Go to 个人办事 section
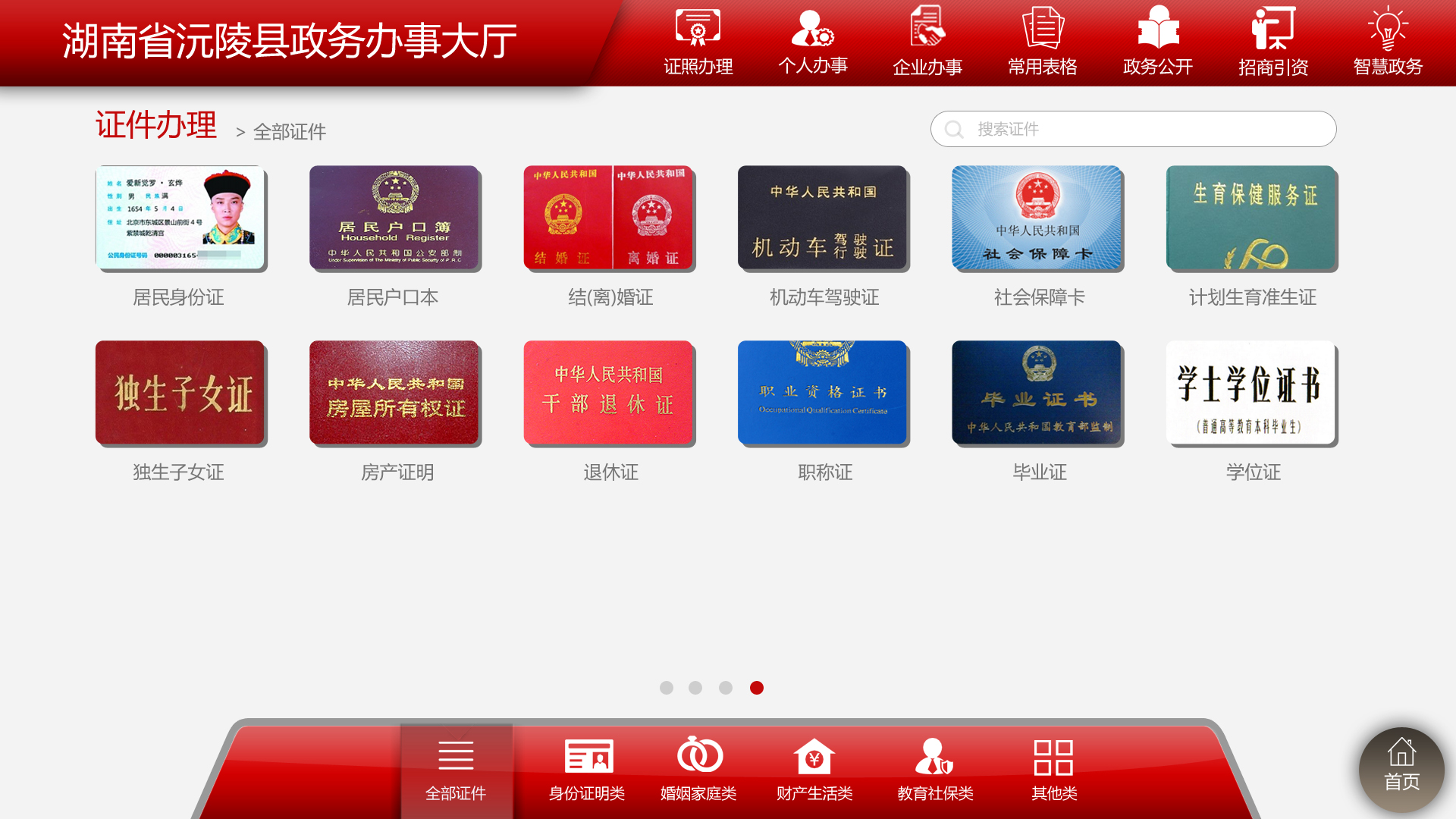The image size is (1456, 819). [813, 42]
